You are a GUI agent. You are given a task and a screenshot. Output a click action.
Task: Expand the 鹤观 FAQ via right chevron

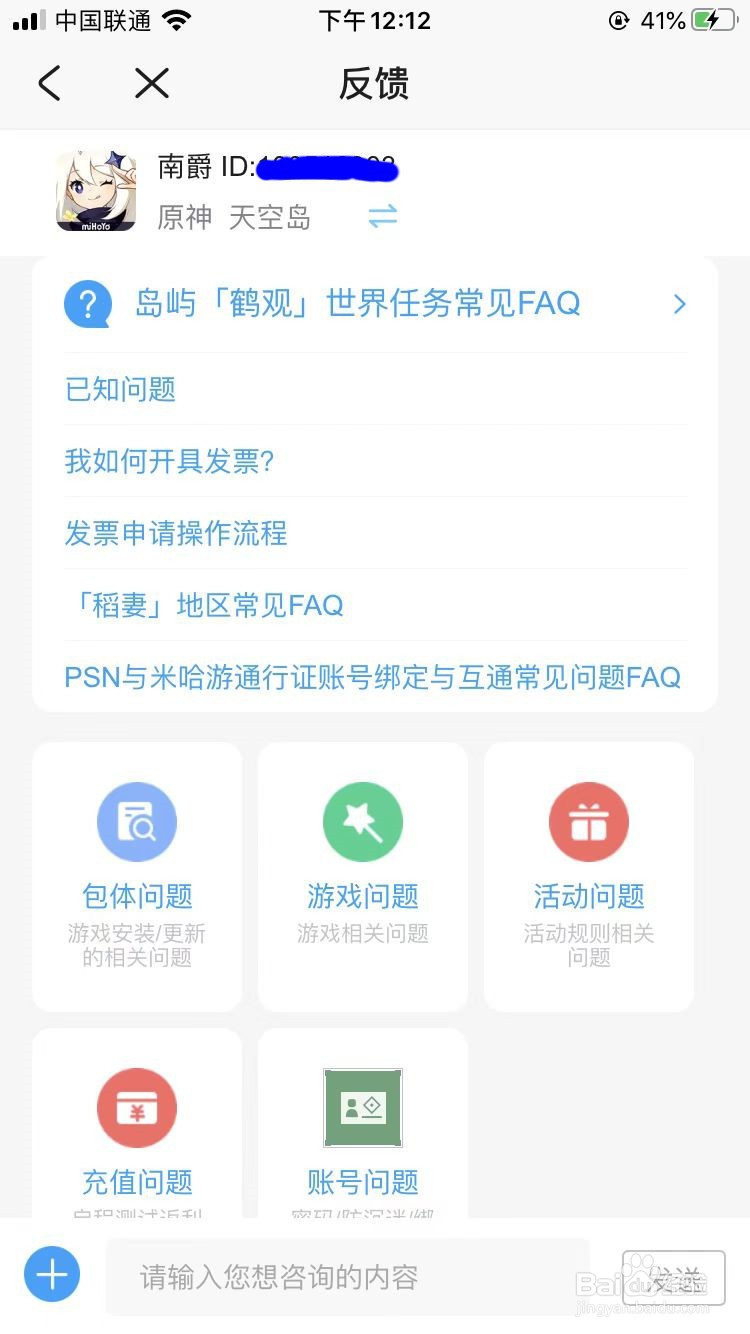pyautogui.click(x=679, y=304)
